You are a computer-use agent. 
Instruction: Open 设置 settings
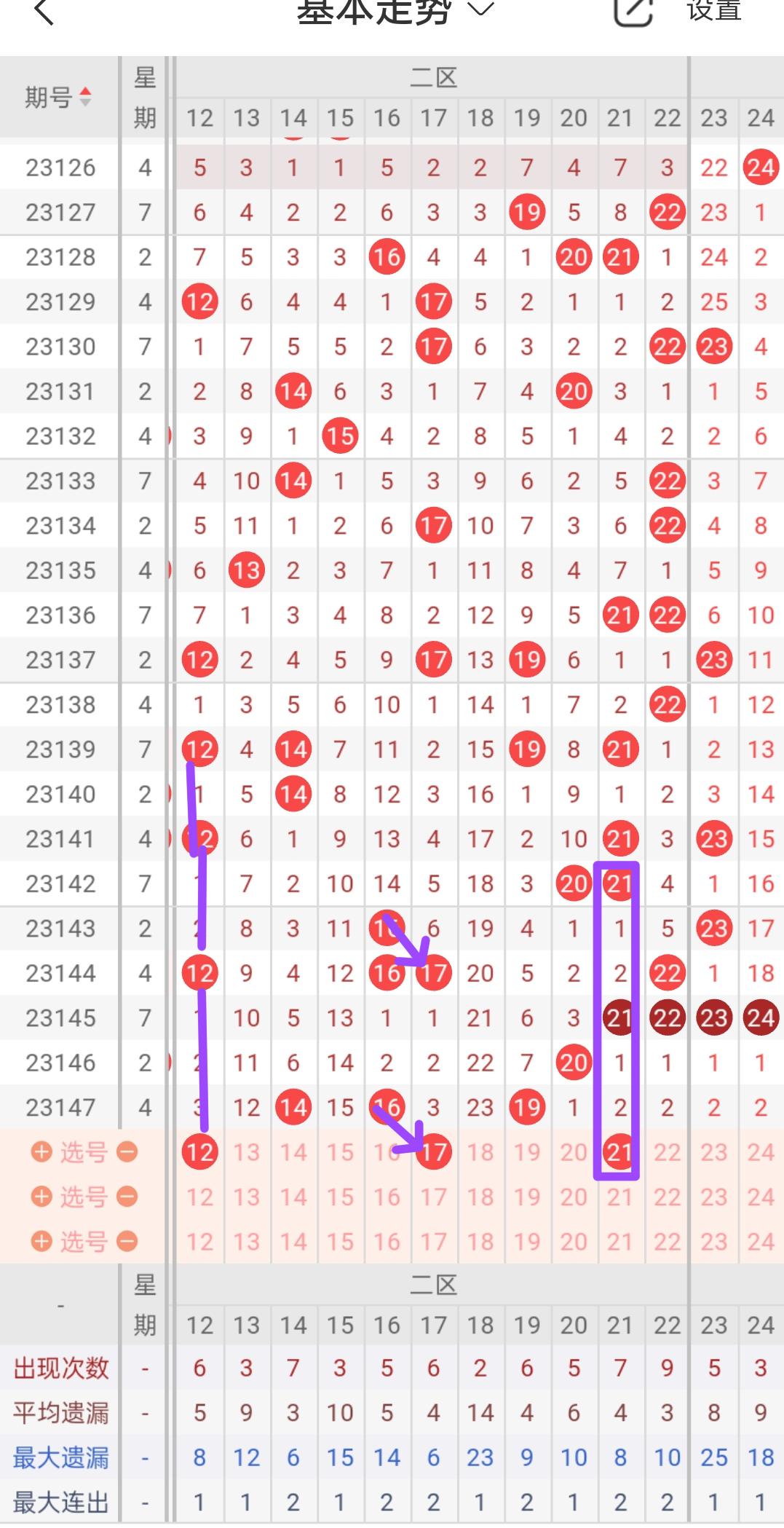(714, 10)
